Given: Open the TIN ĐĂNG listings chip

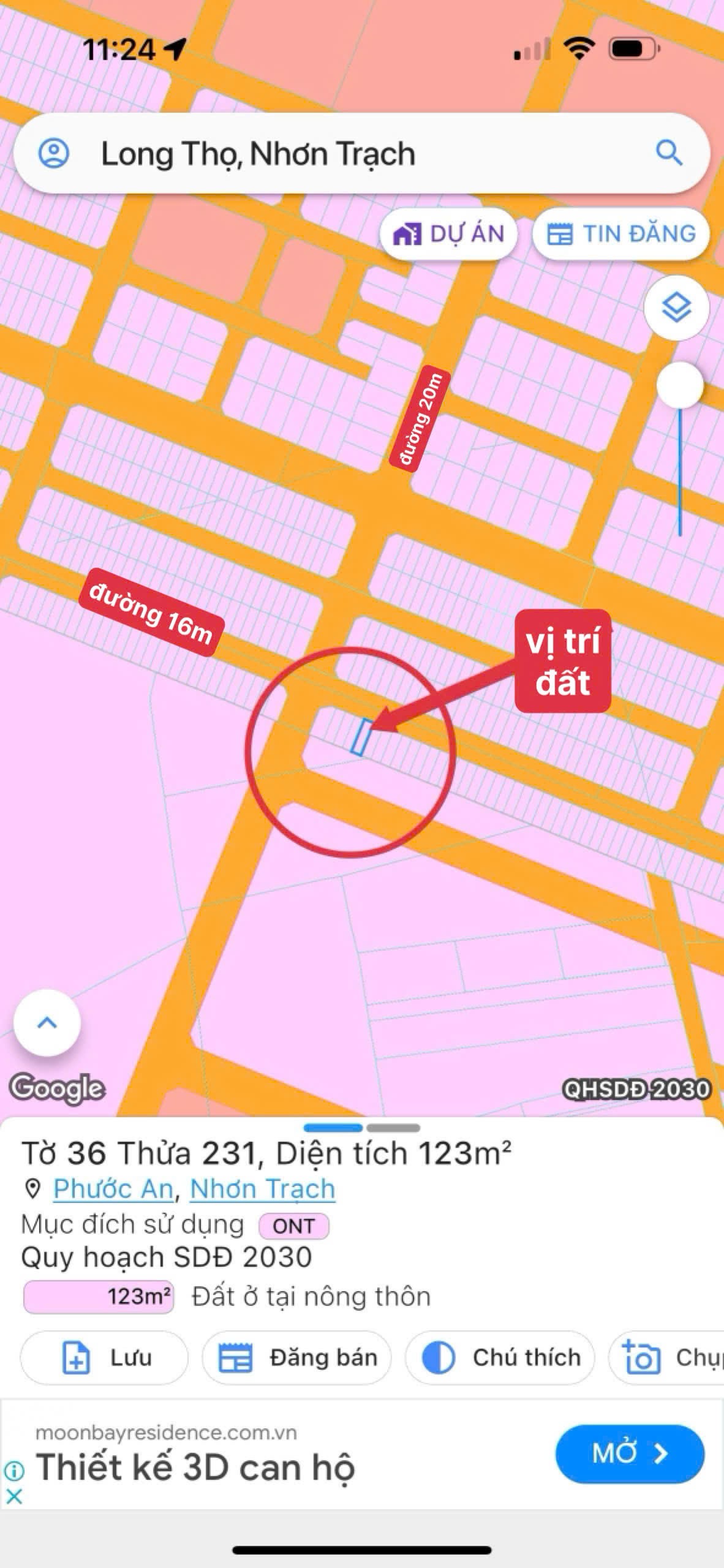Looking at the screenshot, I should click(x=620, y=234).
